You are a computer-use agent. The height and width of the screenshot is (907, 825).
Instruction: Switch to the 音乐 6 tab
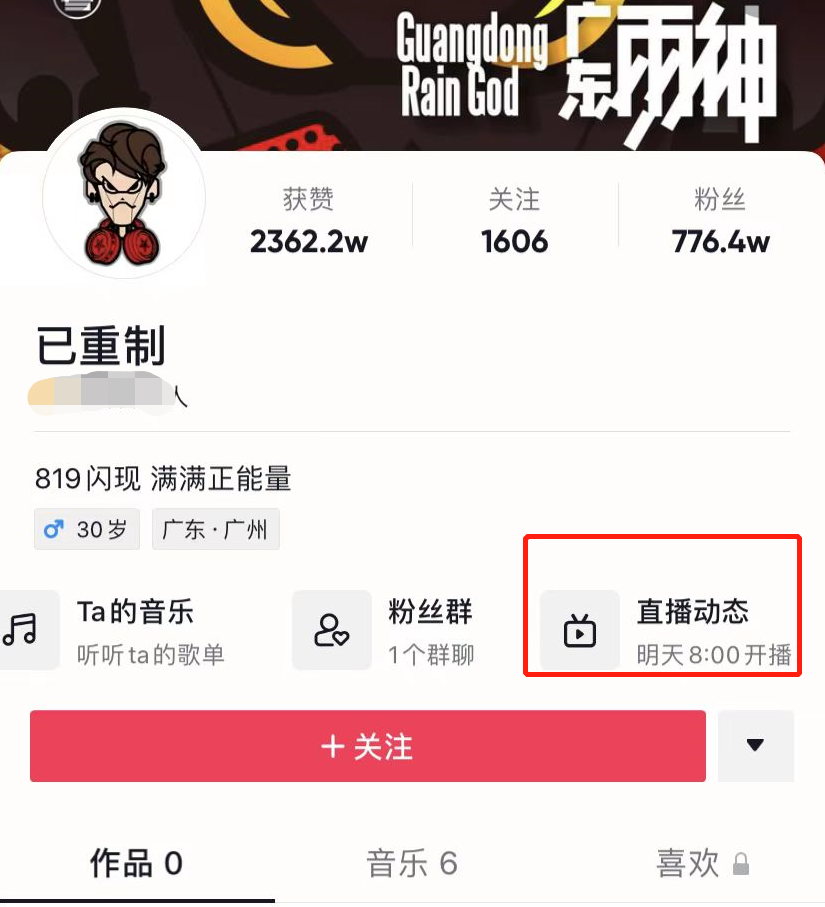coord(412,863)
